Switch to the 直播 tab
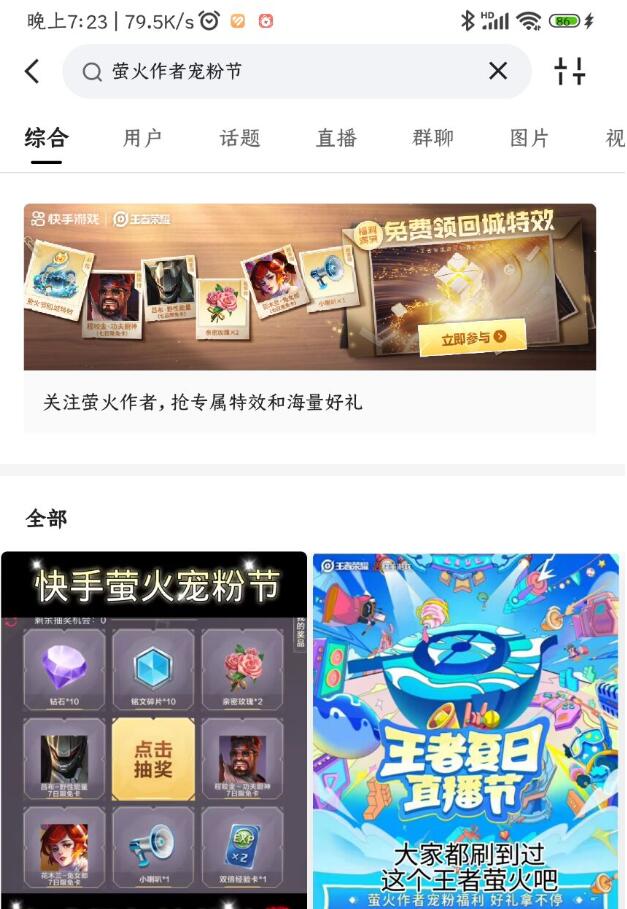This screenshot has height=909, width=627. click(336, 138)
